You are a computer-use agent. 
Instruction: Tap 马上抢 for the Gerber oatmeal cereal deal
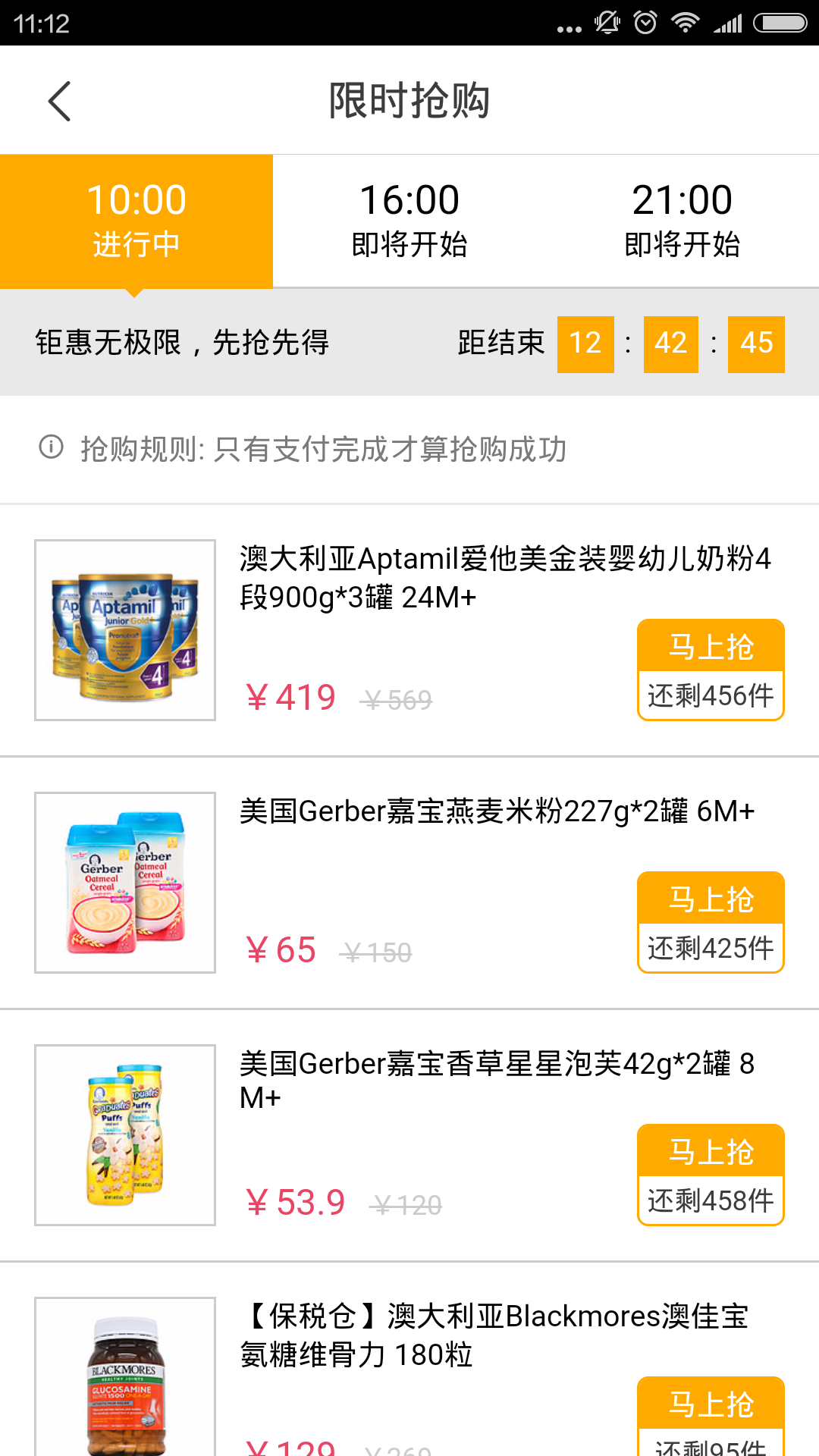710,898
